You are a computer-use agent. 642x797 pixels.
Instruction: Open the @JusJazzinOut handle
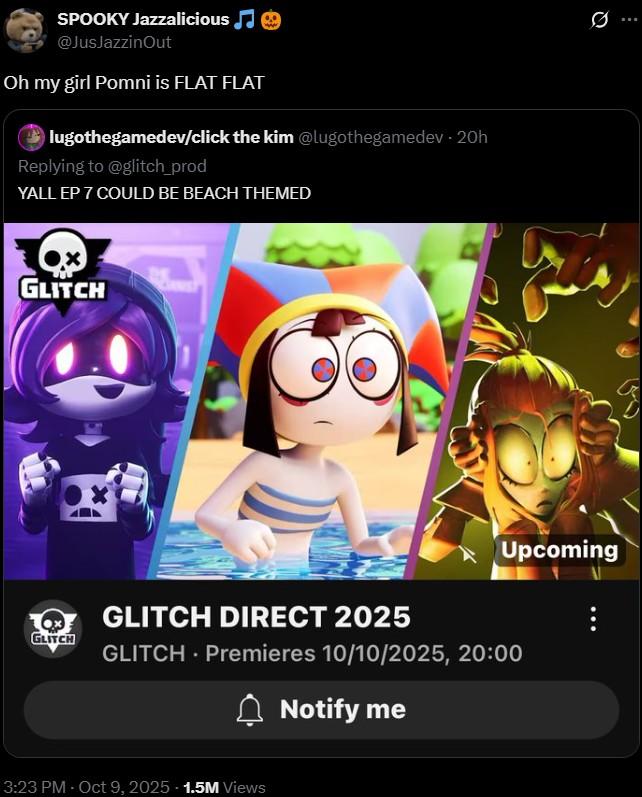[114, 41]
